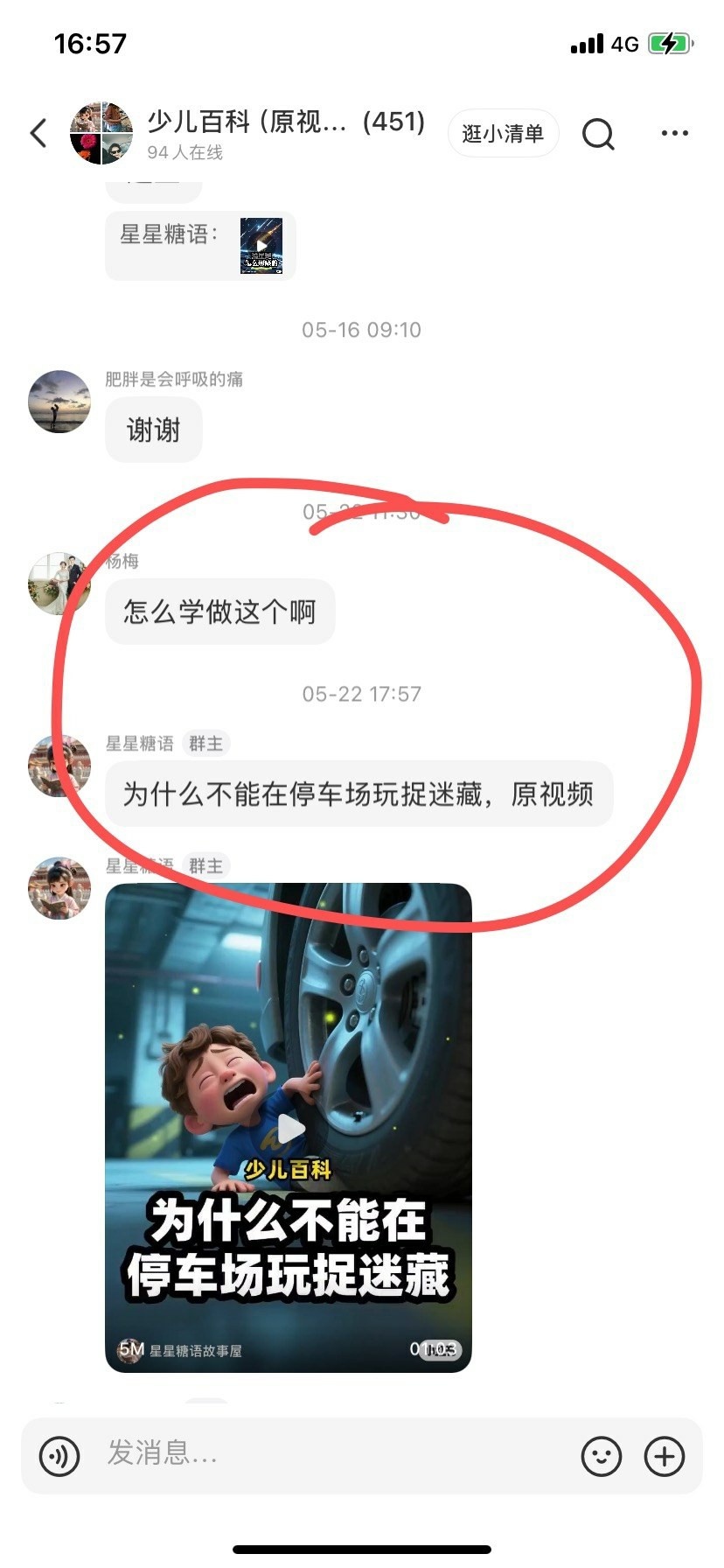The width and height of the screenshot is (724, 1568).
Task: Open the three-dot overflow menu
Action: click(x=674, y=133)
